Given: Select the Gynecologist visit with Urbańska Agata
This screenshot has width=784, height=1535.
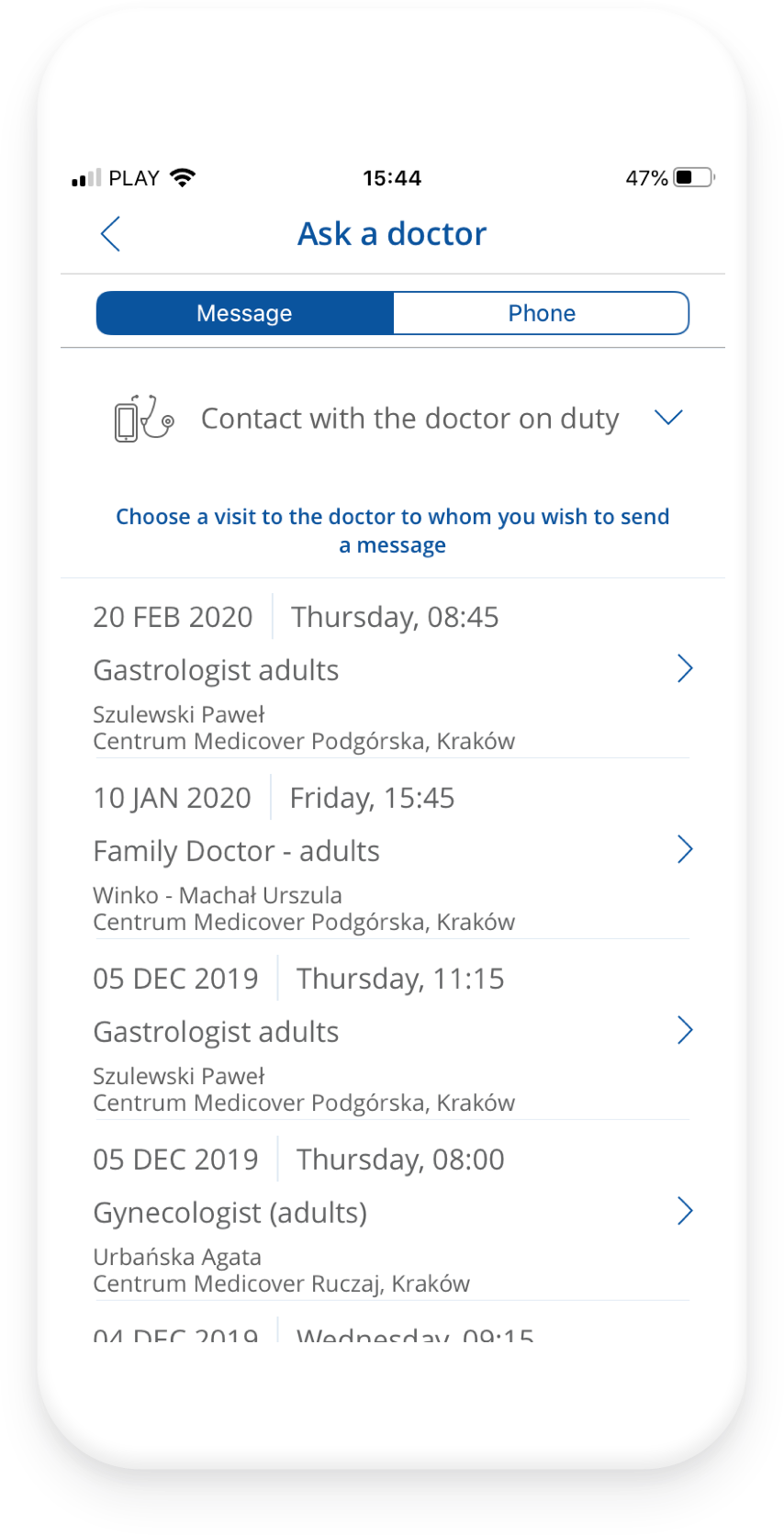Looking at the screenshot, I should (x=391, y=1213).
